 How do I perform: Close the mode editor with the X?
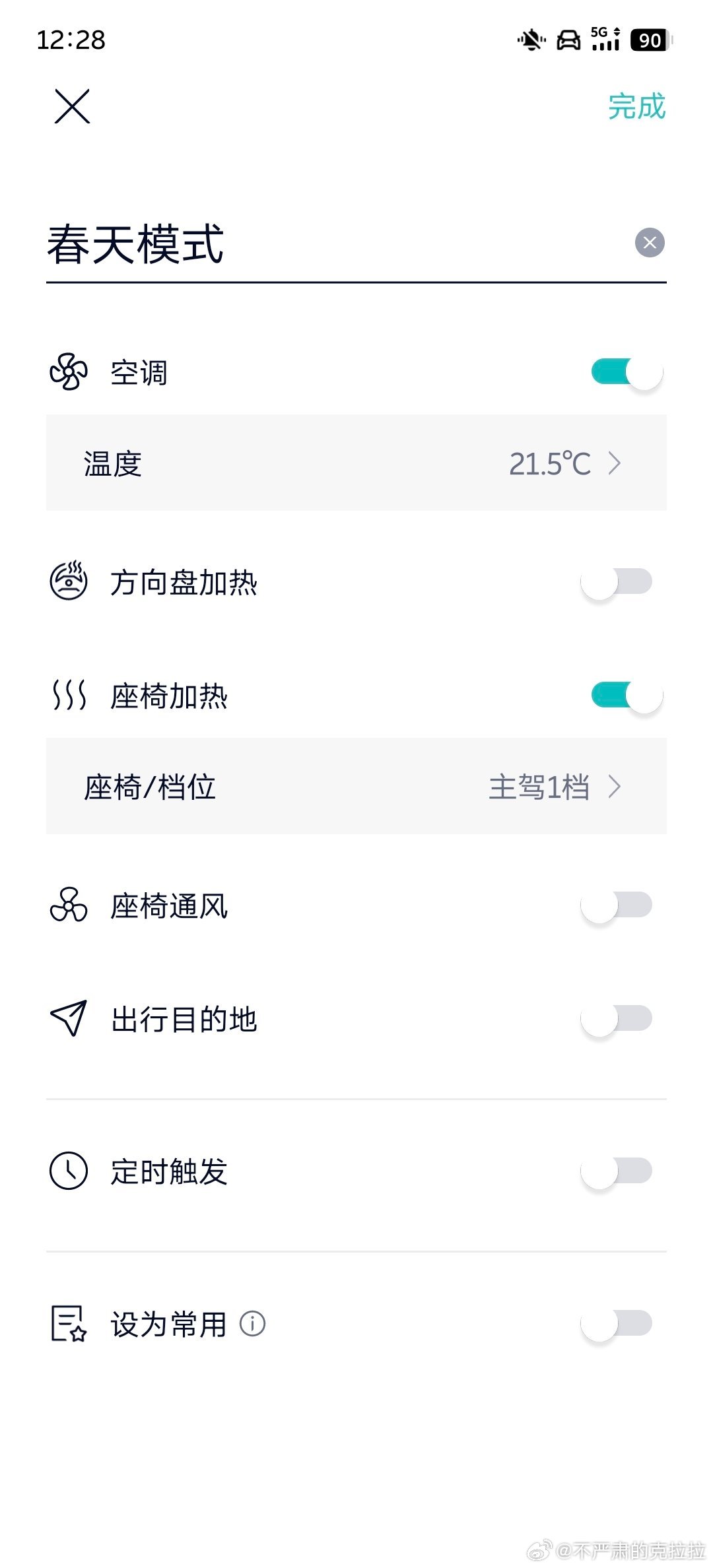(71, 106)
